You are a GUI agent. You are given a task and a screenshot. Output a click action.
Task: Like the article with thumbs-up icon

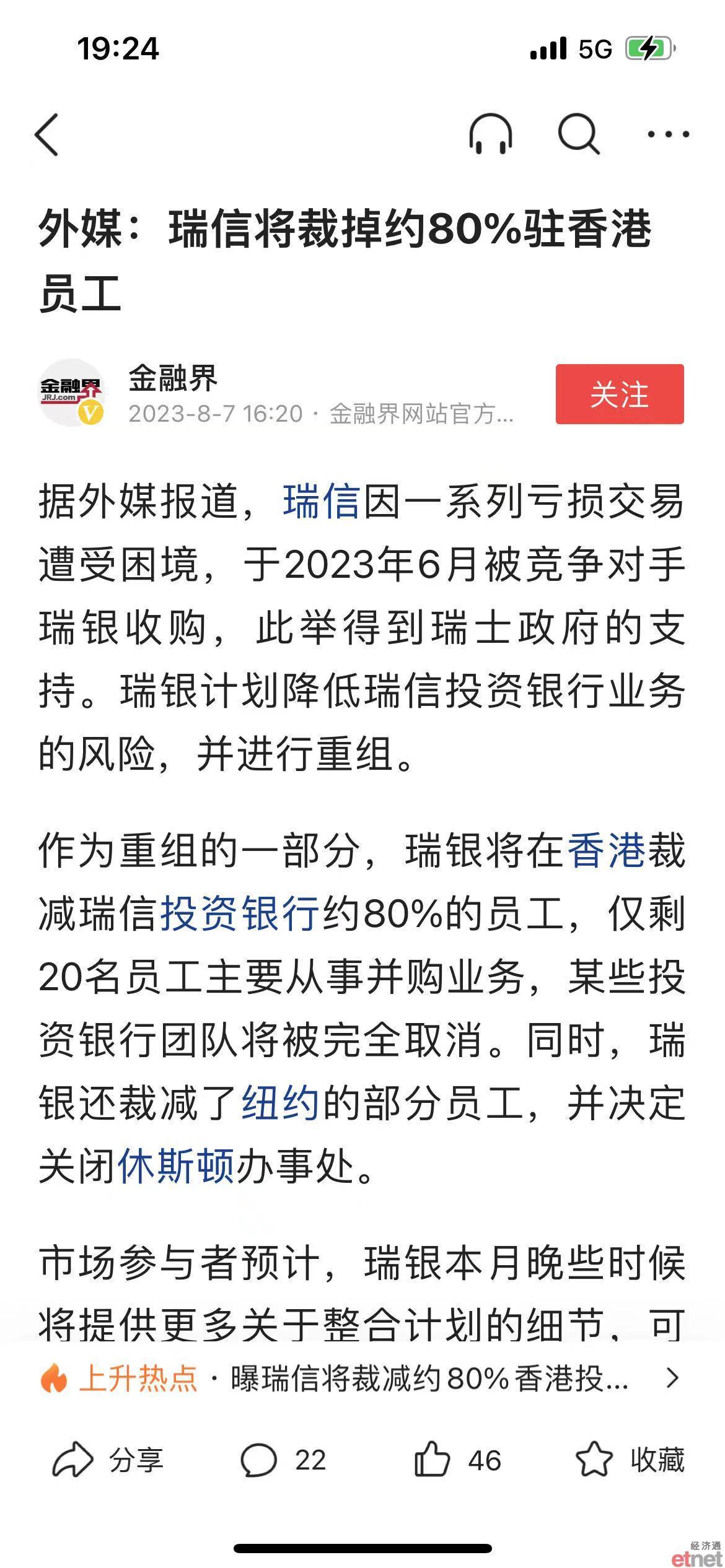click(x=457, y=1460)
